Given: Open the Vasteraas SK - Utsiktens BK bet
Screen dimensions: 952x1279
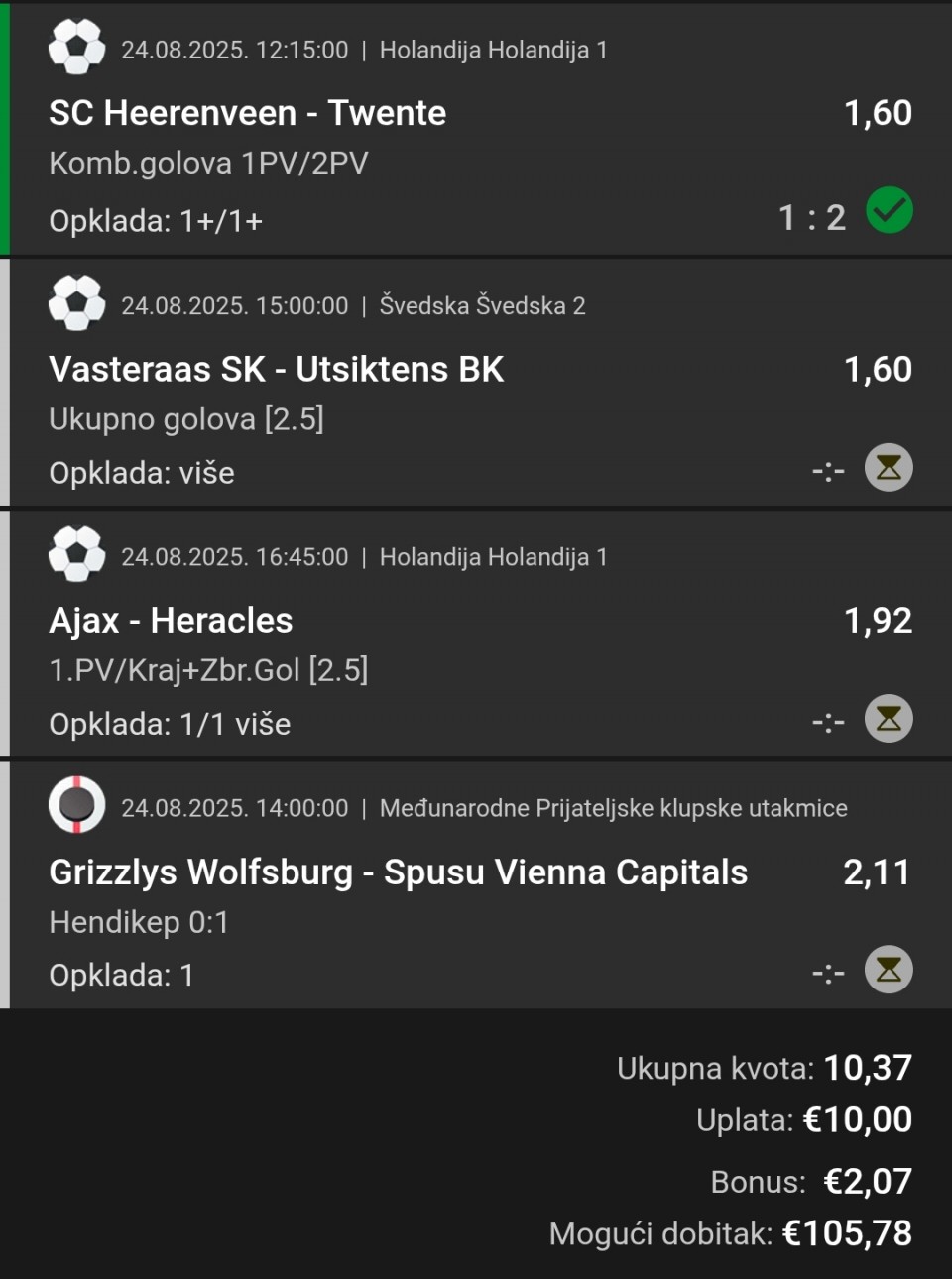Looking at the screenshot, I should pos(277,370).
